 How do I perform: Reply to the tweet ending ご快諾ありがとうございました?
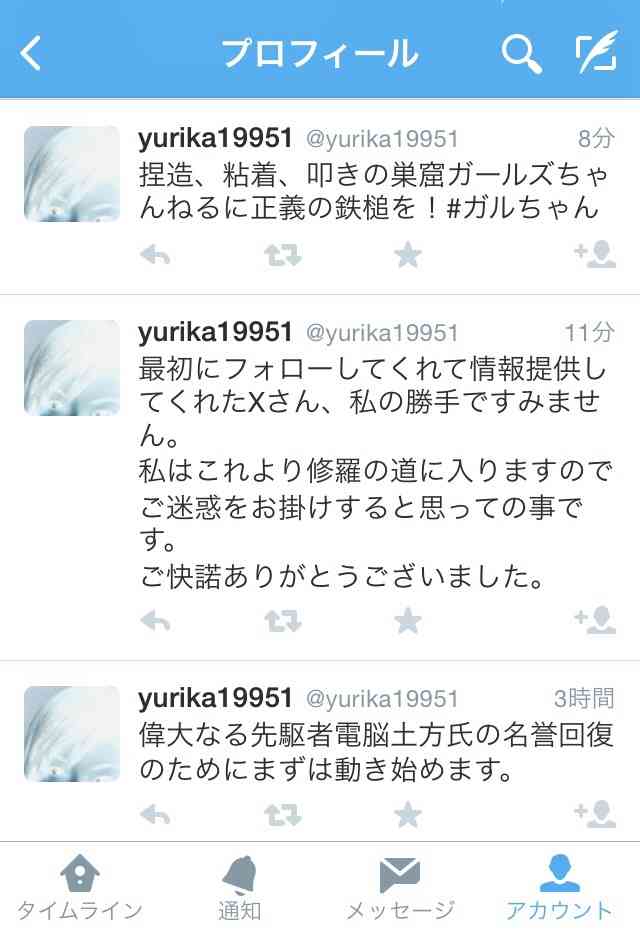[155, 622]
